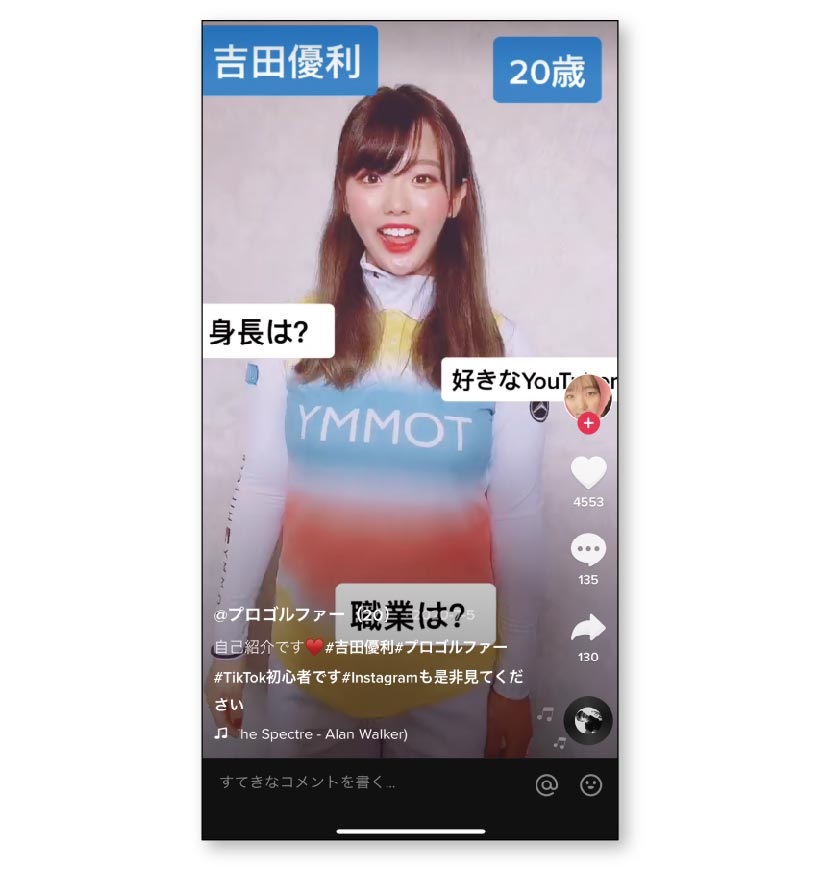This screenshot has width=820, height=879.
Task: Open the #TikTok初心者です hashtag
Action: pyautogui.click(x=277, y=677)
